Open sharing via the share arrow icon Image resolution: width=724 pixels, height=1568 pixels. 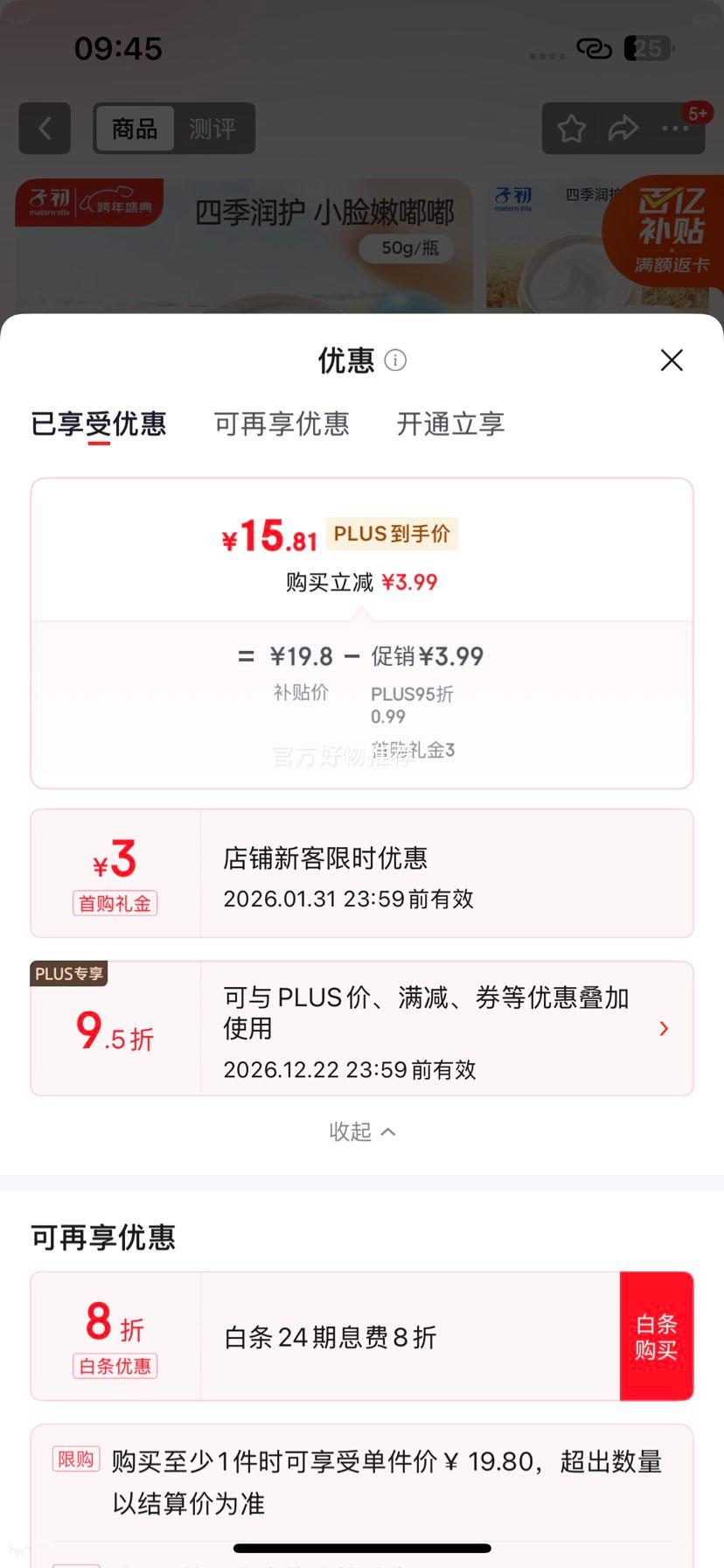(623, 128)
